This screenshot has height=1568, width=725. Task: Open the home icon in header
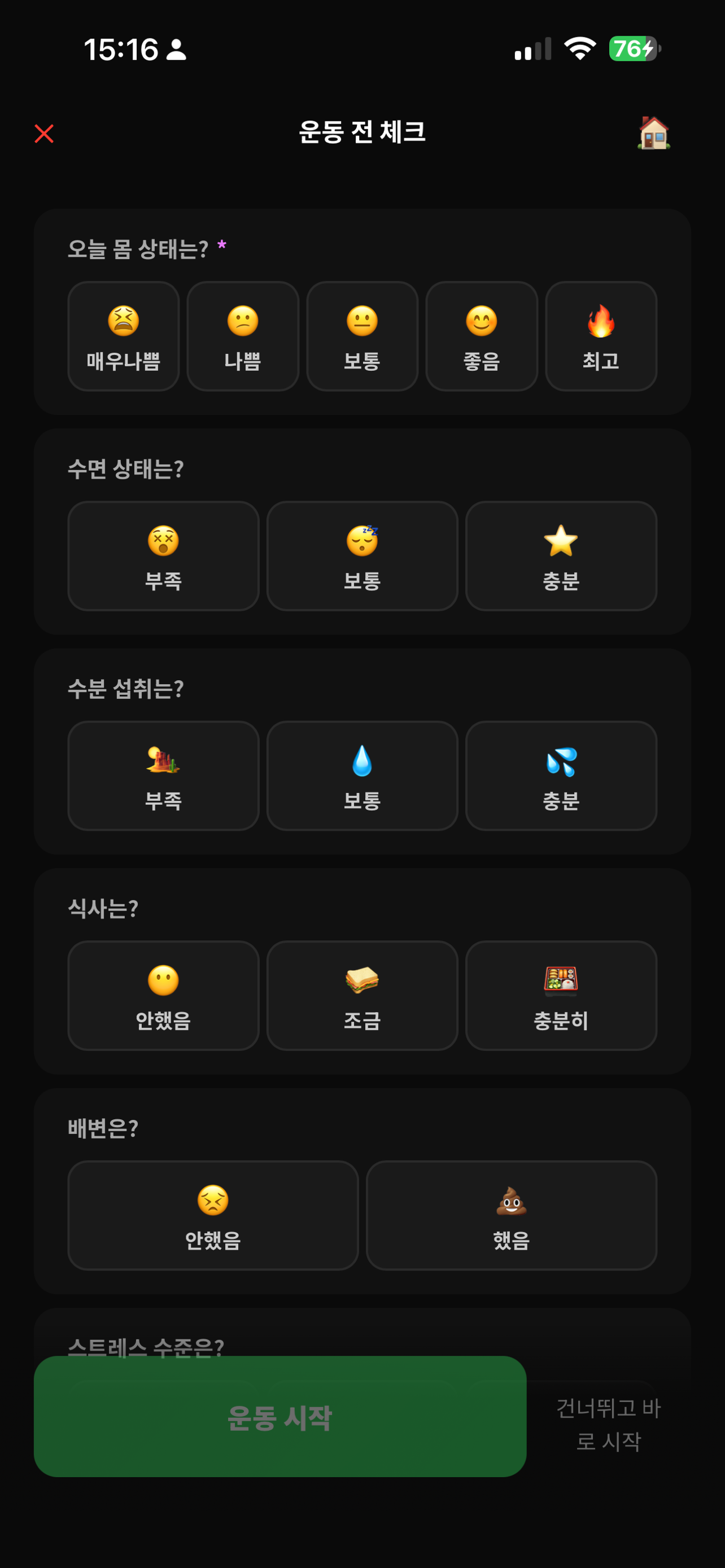[x=654, y=133]
